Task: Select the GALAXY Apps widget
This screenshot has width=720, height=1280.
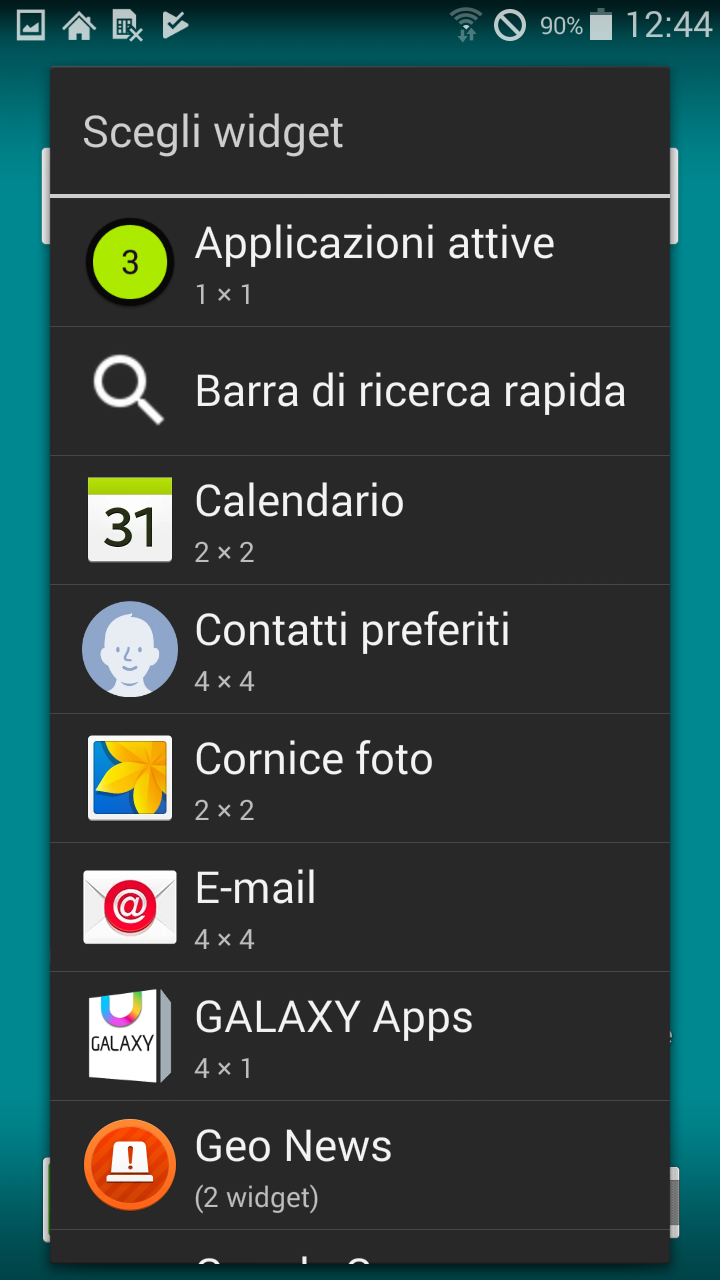Action: pos(360,1036)
